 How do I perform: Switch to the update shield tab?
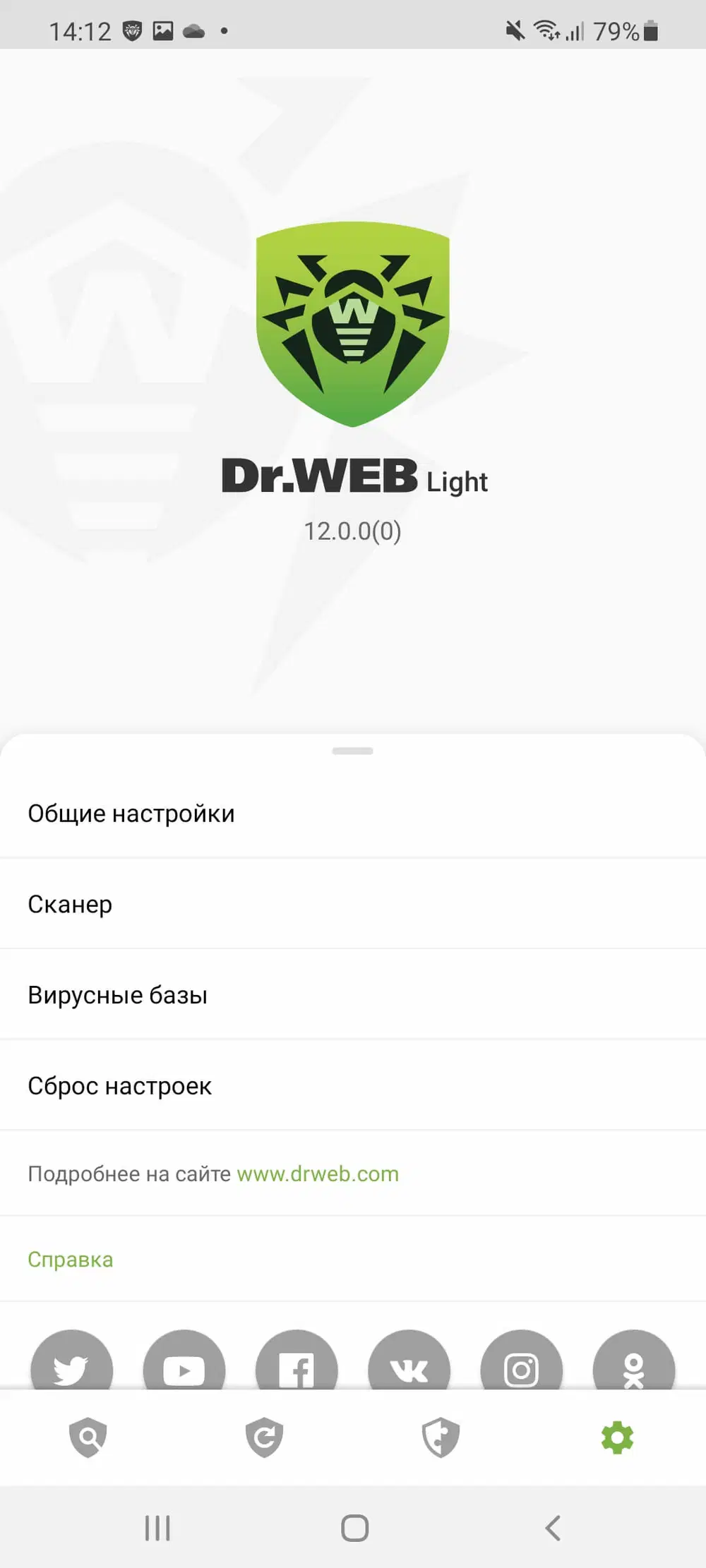[x=265, y=1438]
